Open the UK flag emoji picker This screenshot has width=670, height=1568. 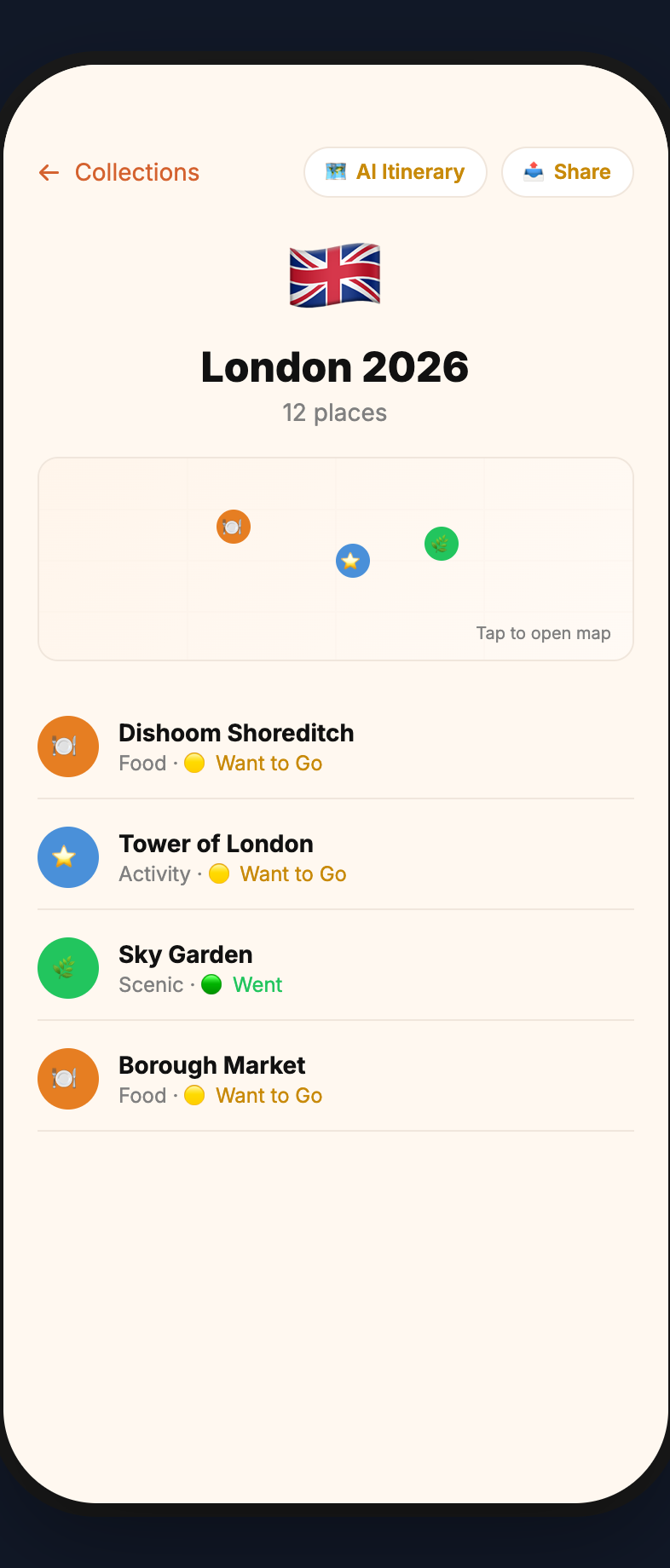335,274
